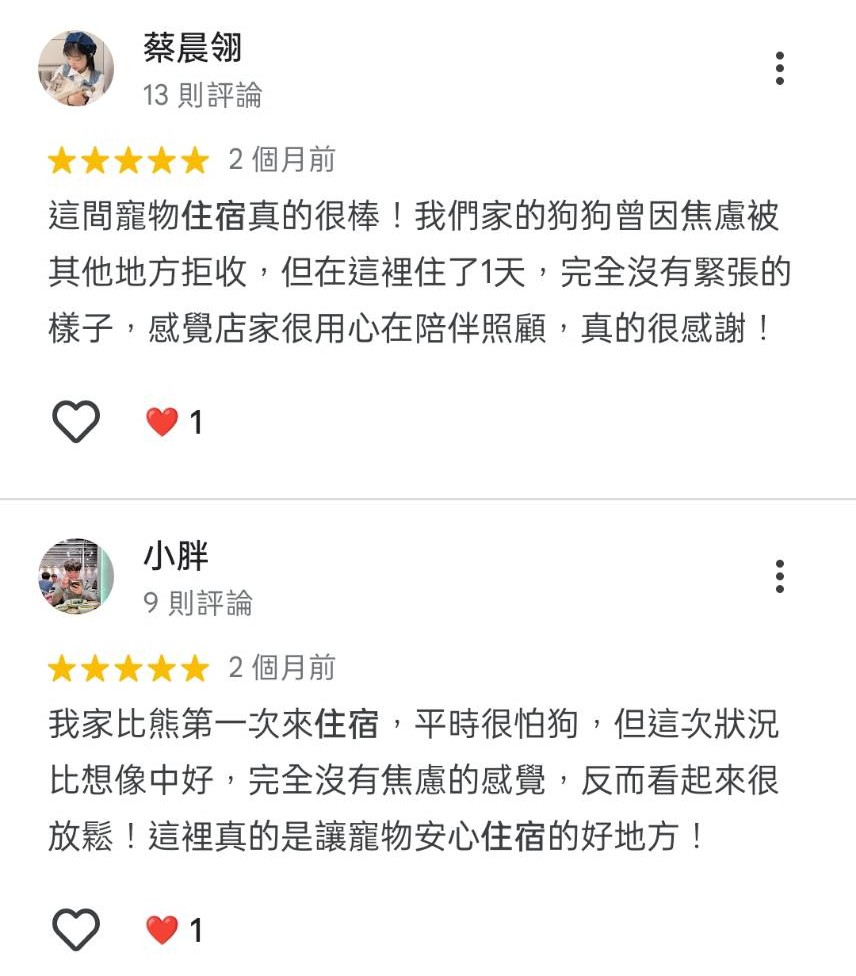Like 蔡晨翎's review with the heart
The image size is (856, 976).
click(x=76, y=422)
